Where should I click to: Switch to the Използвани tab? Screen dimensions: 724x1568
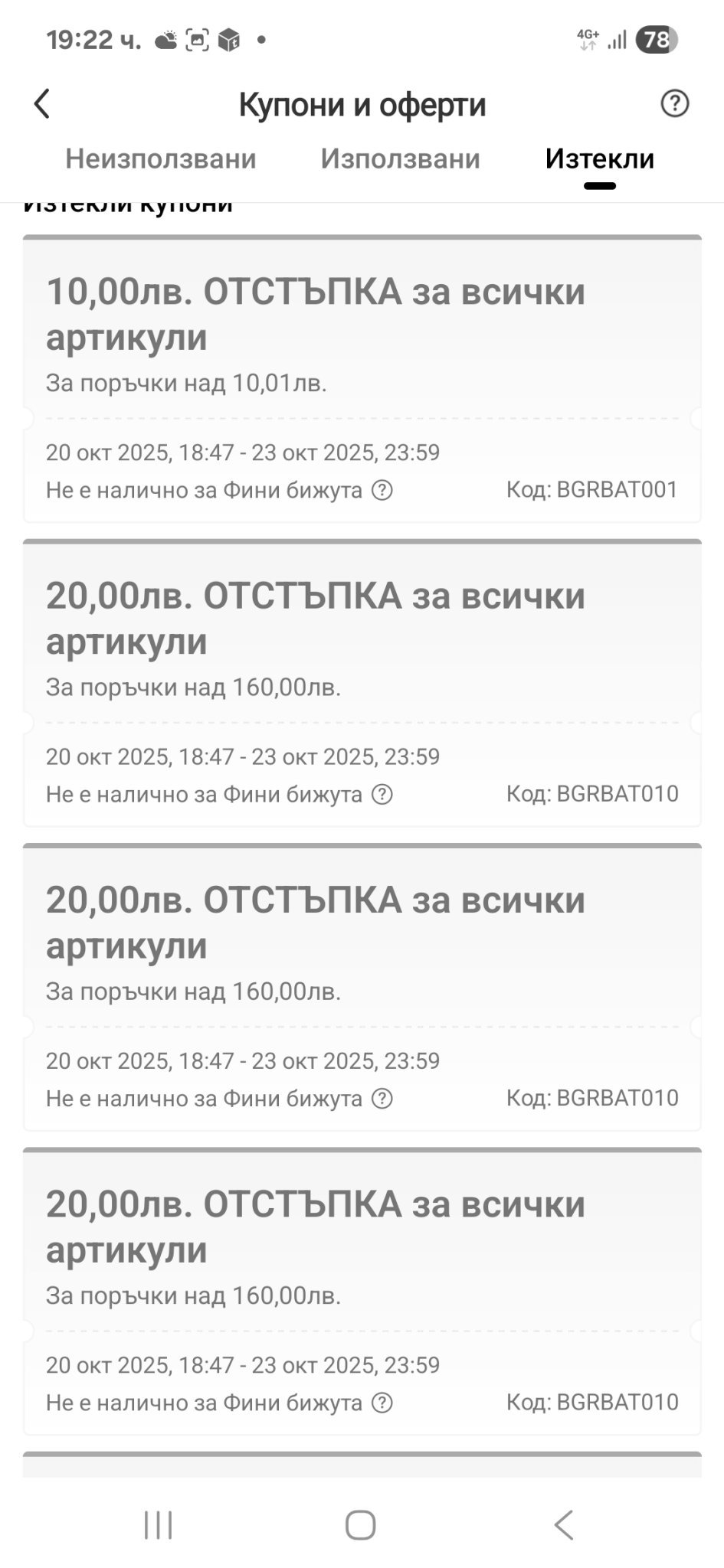pos(400,159)
